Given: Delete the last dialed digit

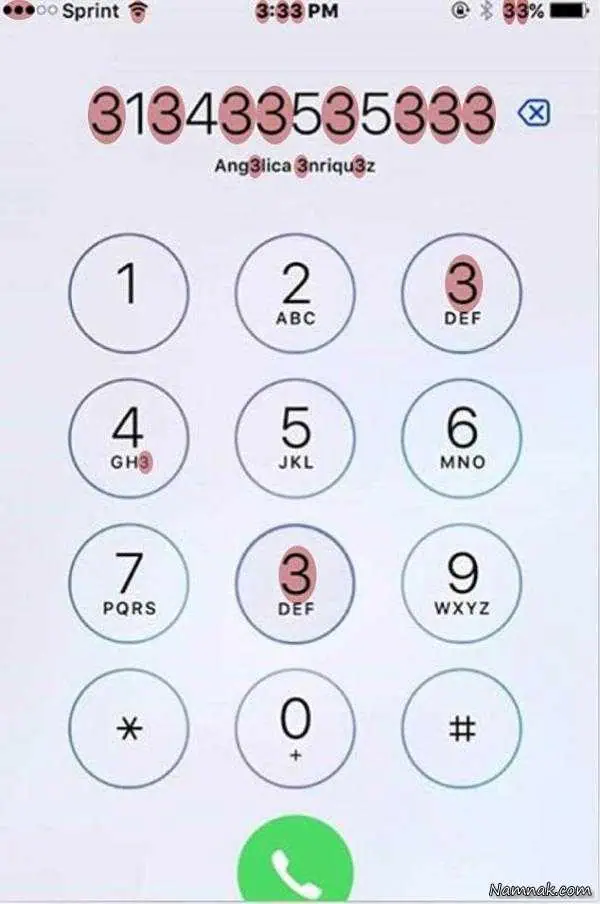Looking at the screenshot, I should click(x=534, y=115).
